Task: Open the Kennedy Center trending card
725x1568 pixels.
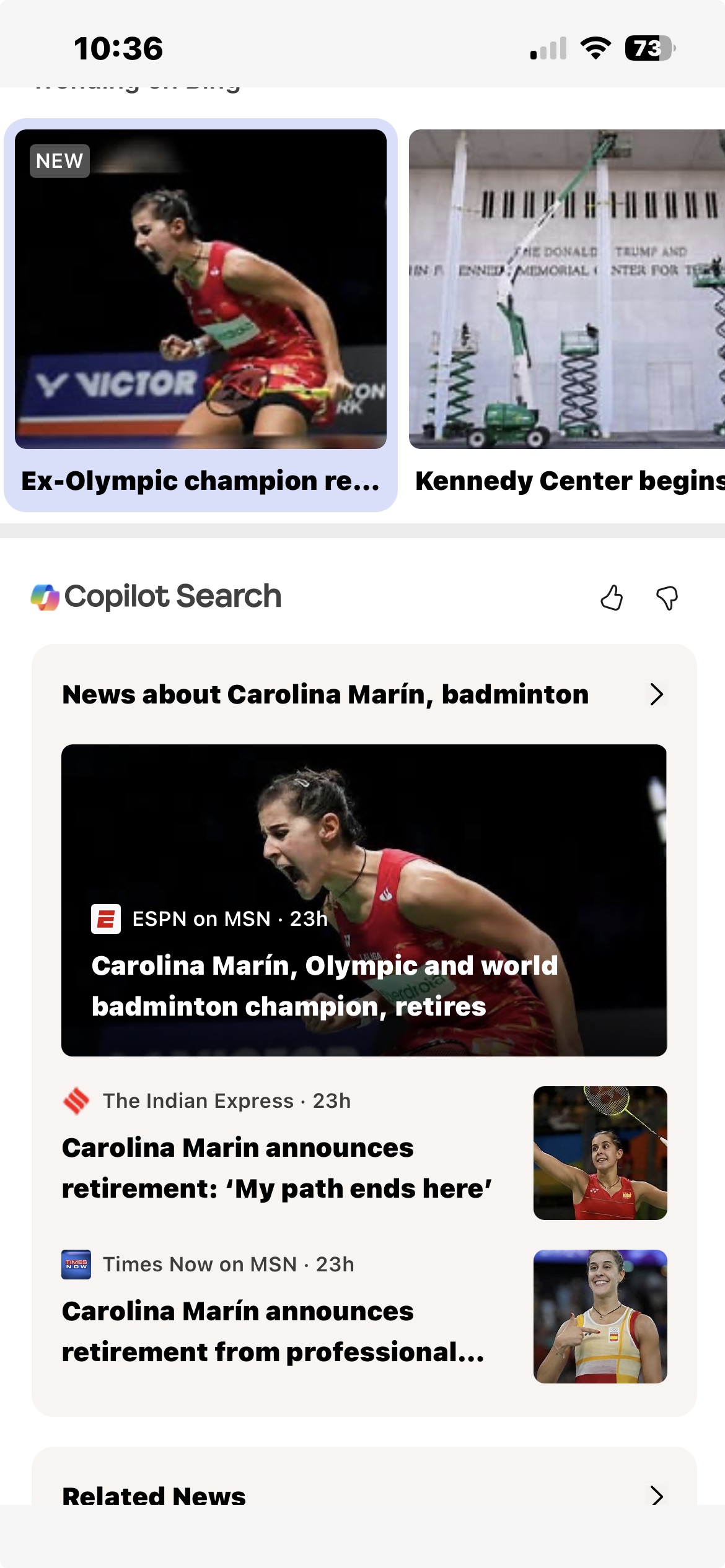Action: [567, 315]
